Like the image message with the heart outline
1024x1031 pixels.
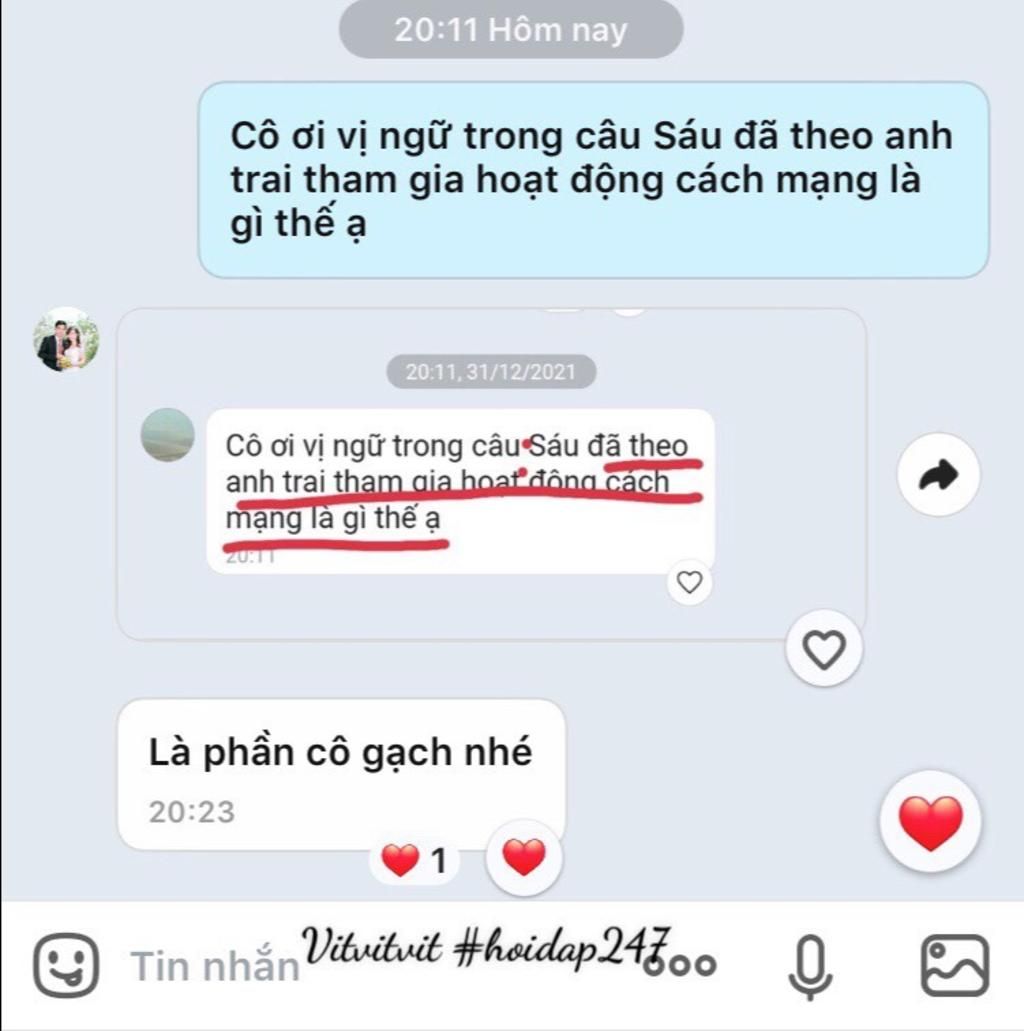point(824,652)
